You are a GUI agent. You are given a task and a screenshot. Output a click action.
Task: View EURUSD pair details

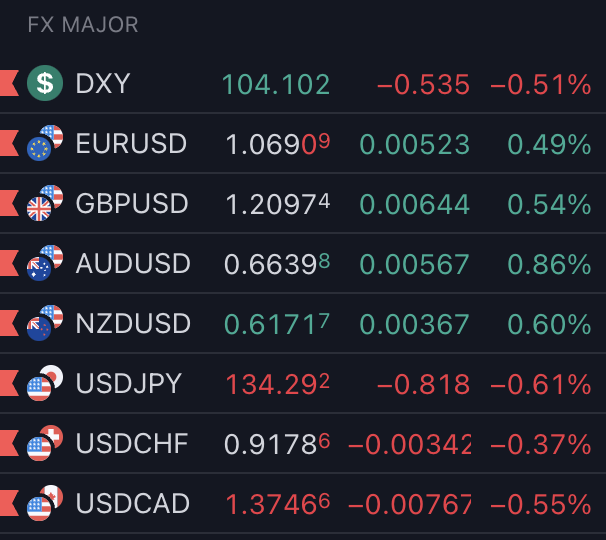point(131,144)
